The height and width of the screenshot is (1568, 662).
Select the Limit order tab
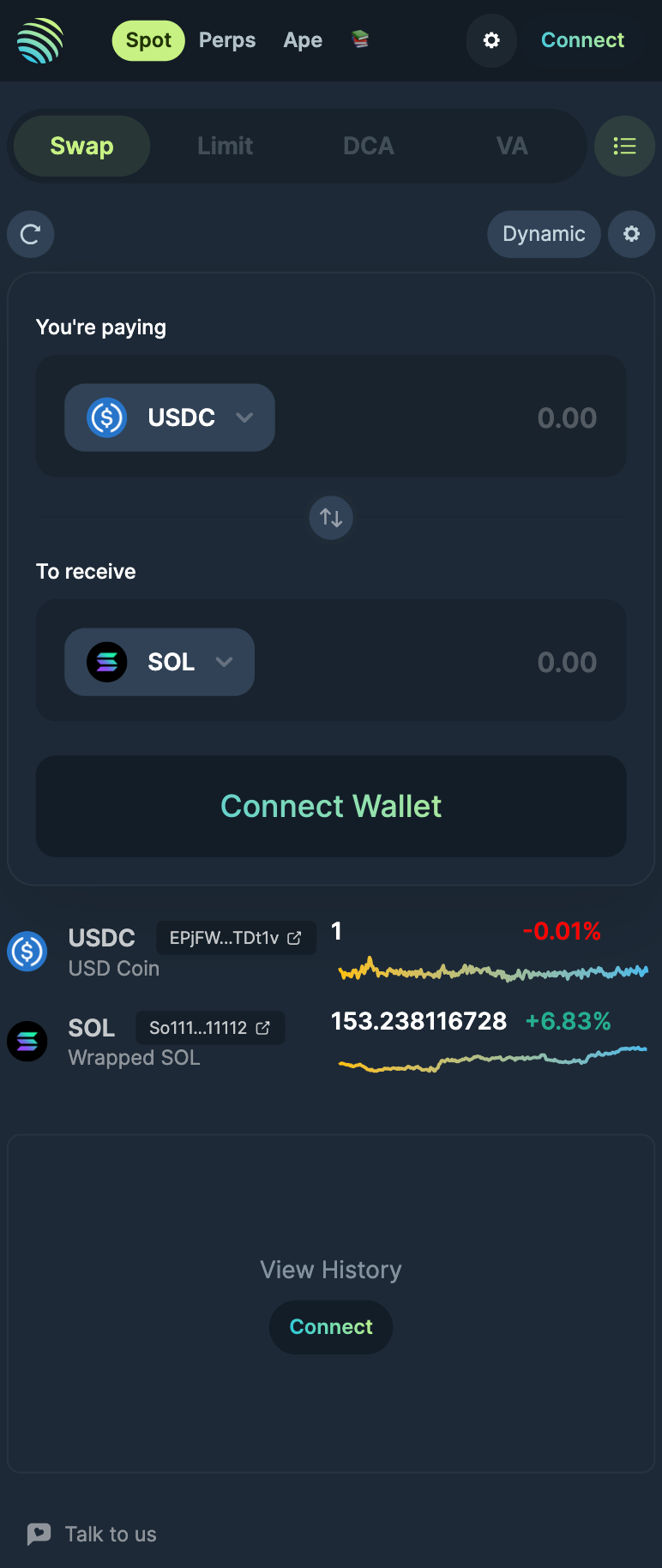(x=225, y=146)
